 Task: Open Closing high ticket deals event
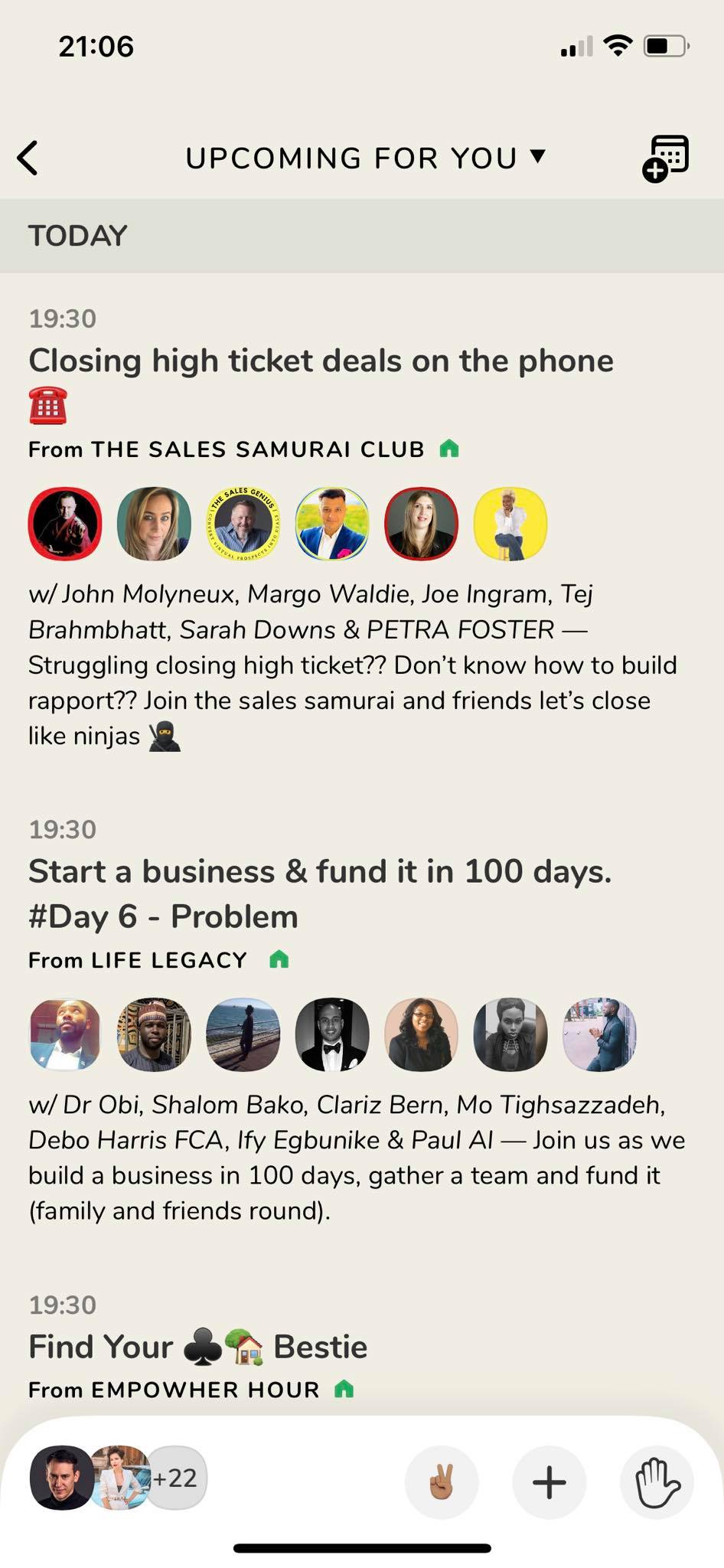[321, 361]
